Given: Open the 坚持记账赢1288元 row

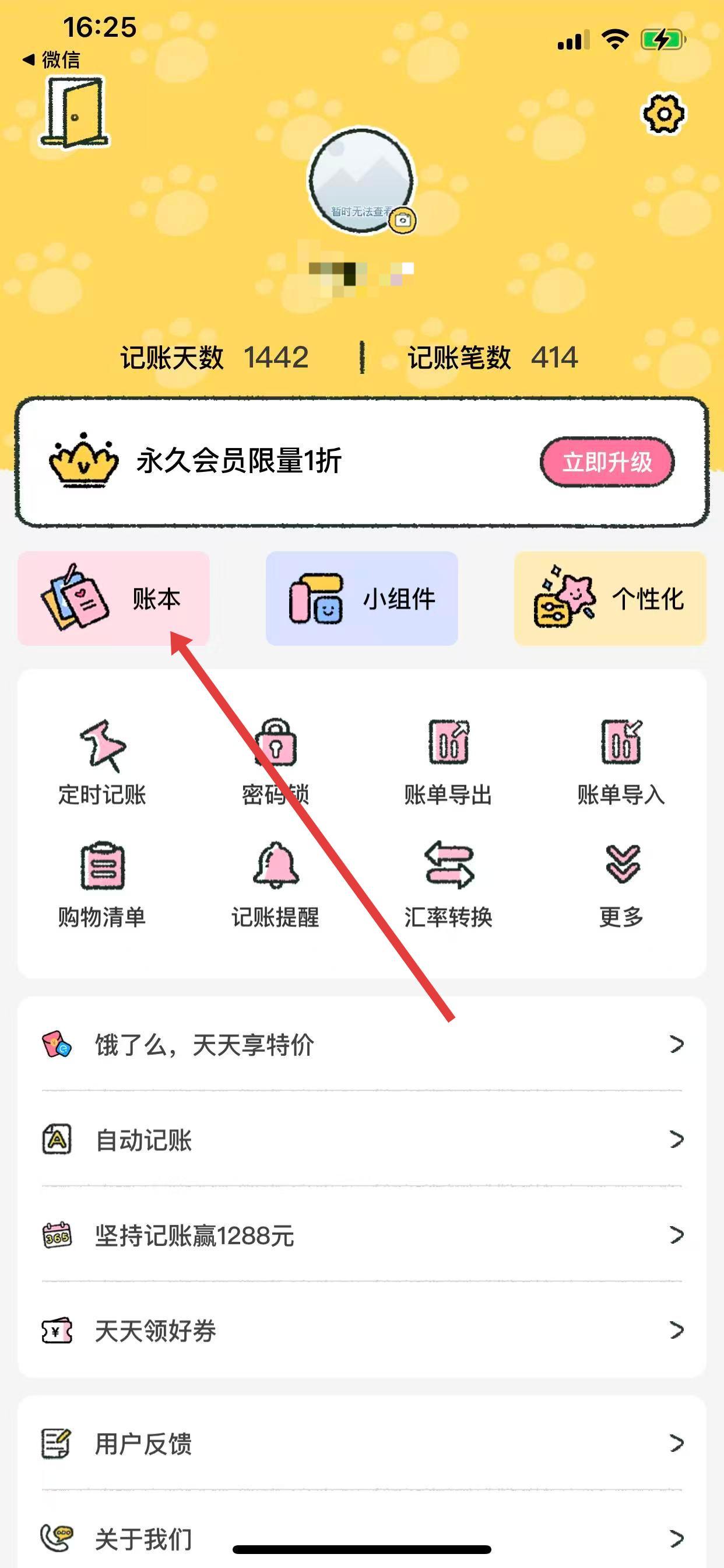Looking at the screenshot, I should pyautogui.click(x=361, y=1235).
